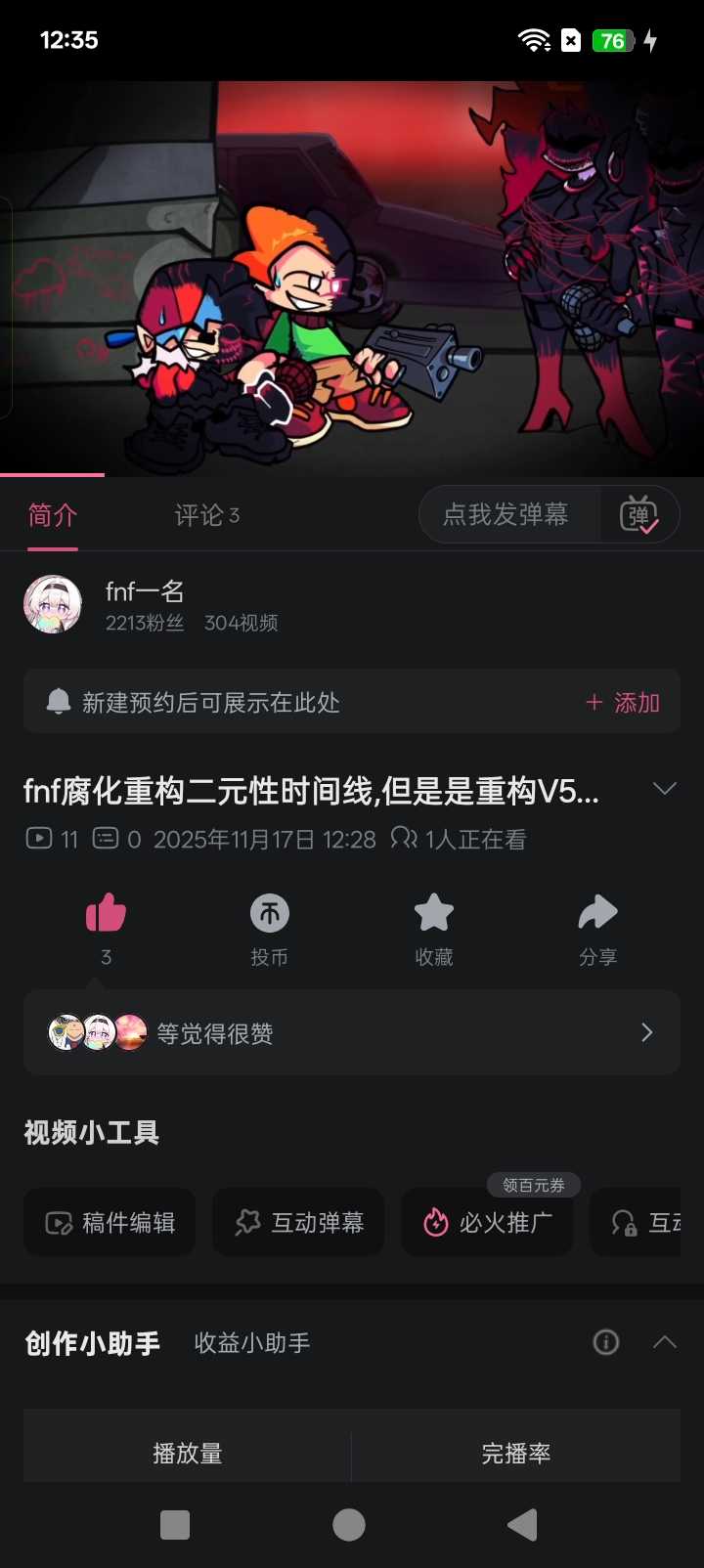Tap 添加 to create a reservation
This screenshot has height=1568, width=704.
623,703
